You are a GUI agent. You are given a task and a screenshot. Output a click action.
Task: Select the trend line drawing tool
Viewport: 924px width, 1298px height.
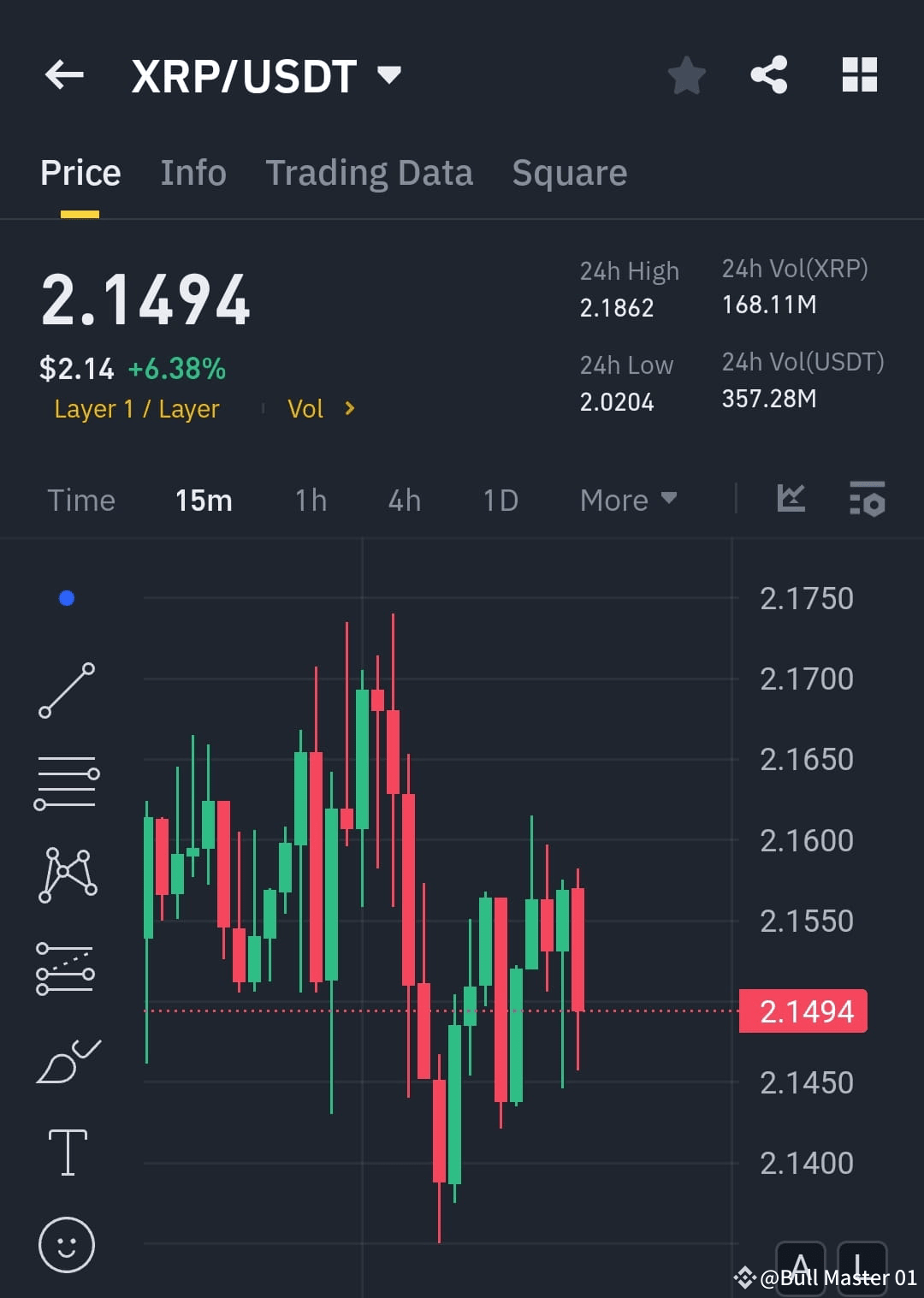(67, 690)
